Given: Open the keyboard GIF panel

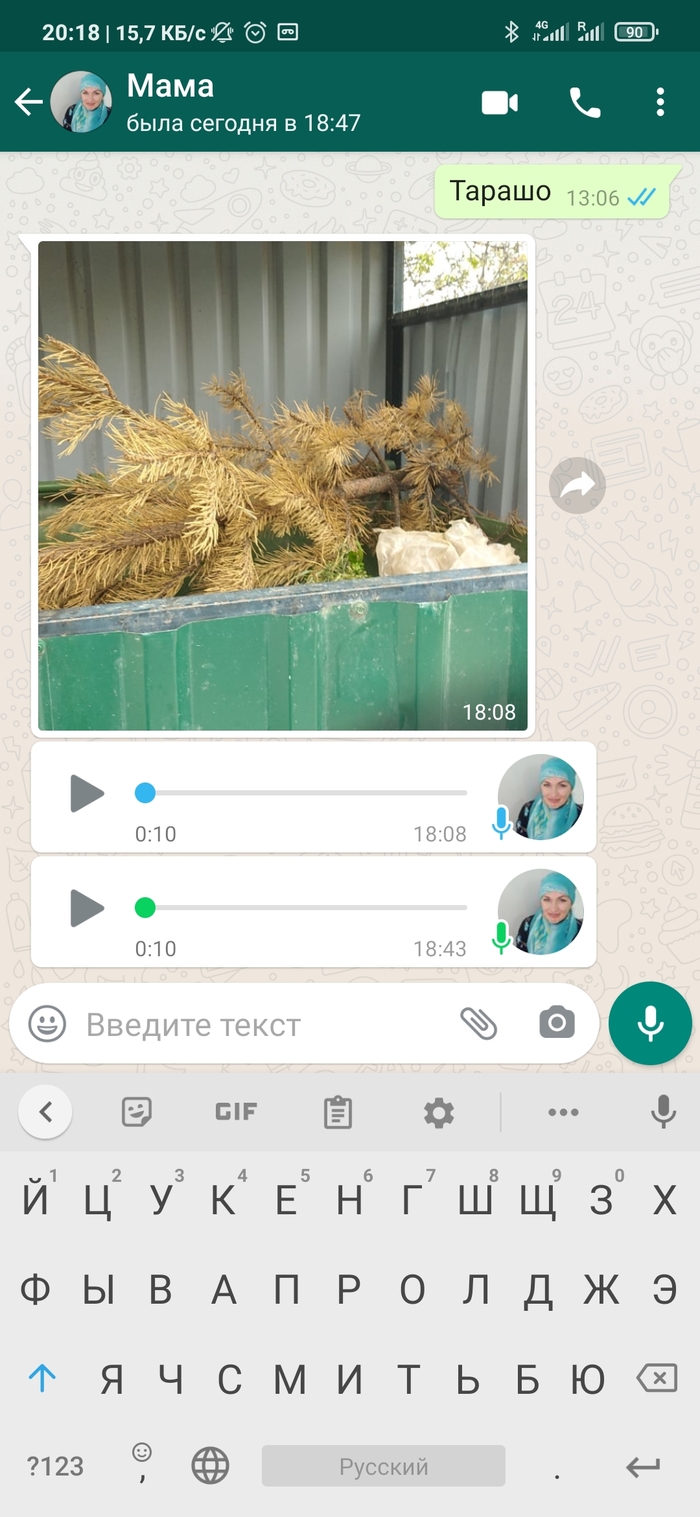Looking at the screenshot, I should click(237, 1111).
